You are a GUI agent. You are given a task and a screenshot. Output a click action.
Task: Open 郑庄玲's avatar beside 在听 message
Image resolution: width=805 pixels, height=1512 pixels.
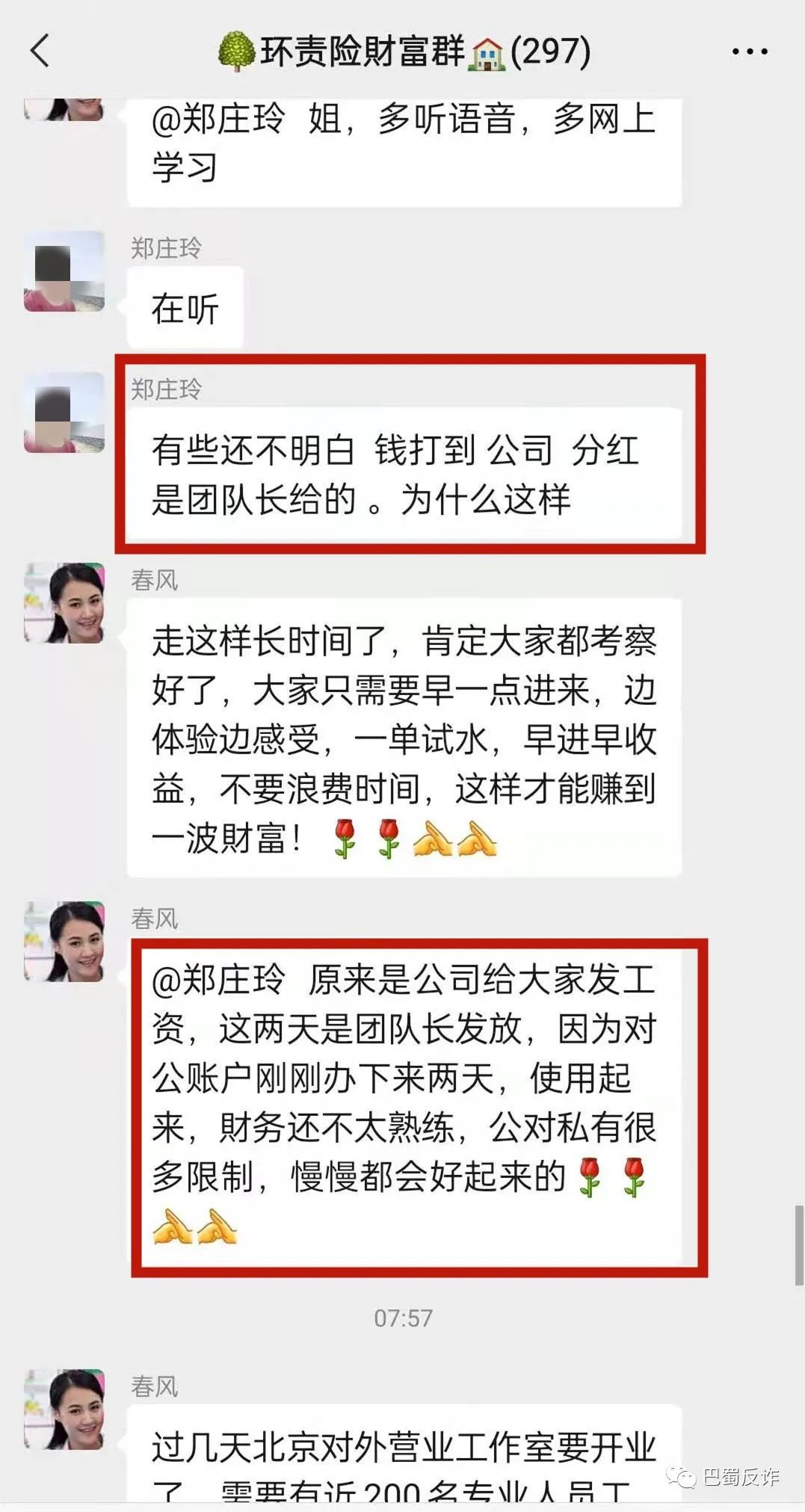coord(64,271)
